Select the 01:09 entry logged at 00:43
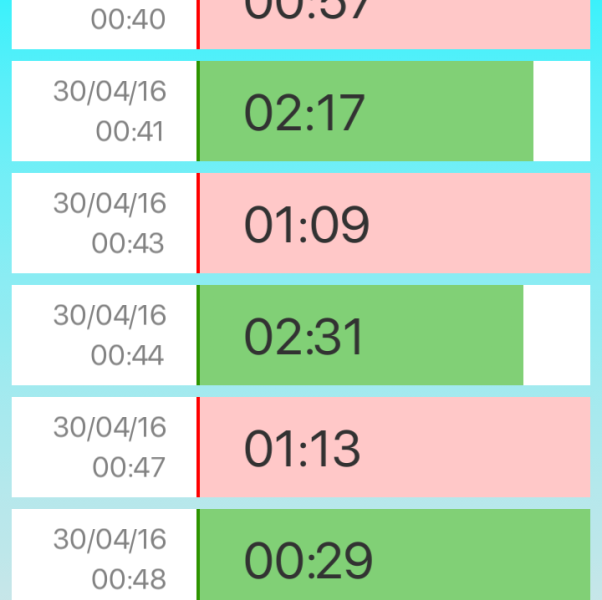The width and height of the screenshot is (602, 600). click(x=306, y=224)
